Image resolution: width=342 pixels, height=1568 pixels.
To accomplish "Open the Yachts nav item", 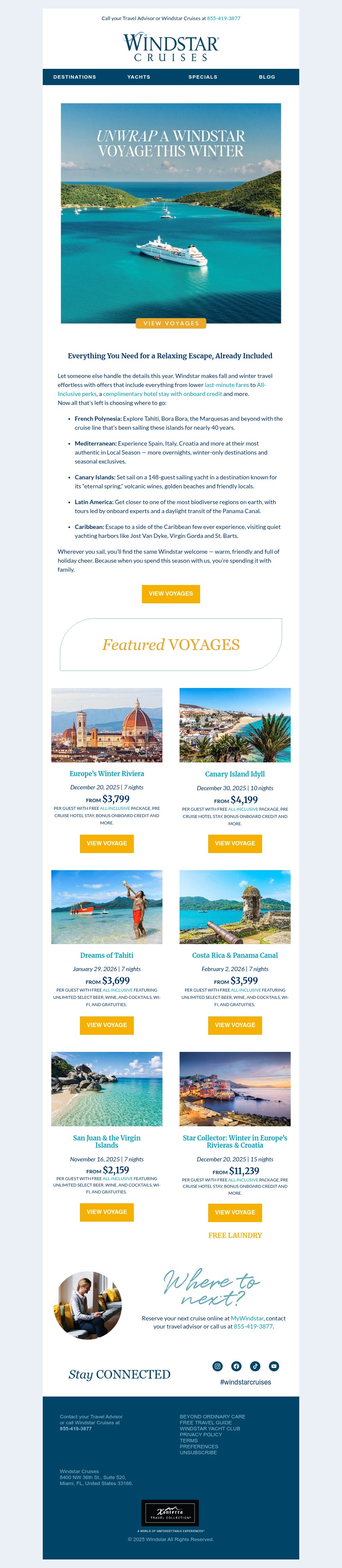I will (x=139, y=77).
